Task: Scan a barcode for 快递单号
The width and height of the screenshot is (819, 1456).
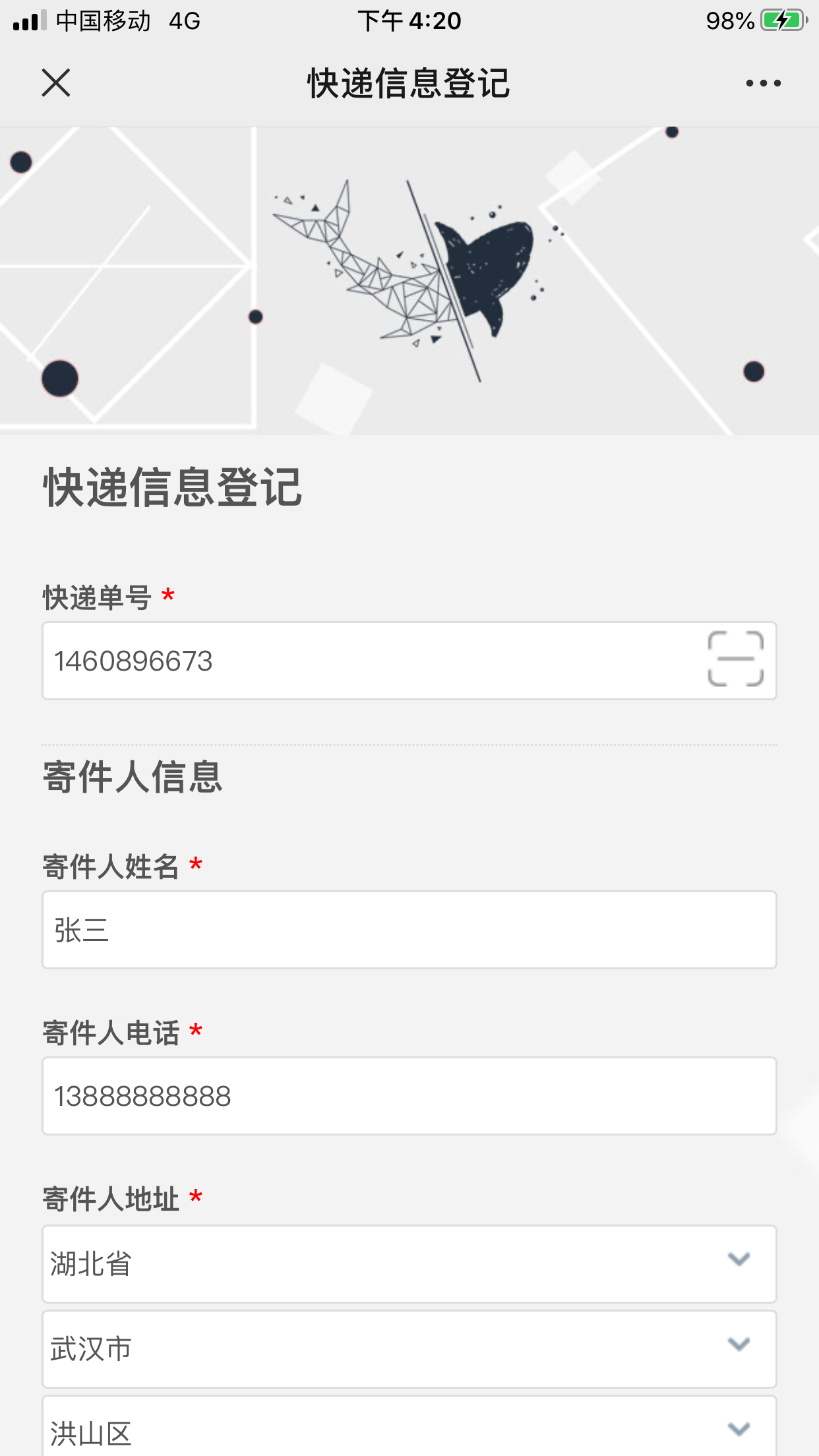Action: point(735,659)
